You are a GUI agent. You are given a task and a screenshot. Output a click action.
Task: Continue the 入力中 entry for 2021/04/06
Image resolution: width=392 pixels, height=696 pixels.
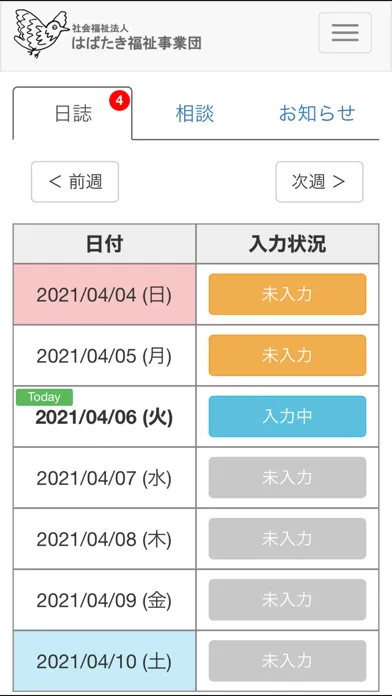coord(287,416)
